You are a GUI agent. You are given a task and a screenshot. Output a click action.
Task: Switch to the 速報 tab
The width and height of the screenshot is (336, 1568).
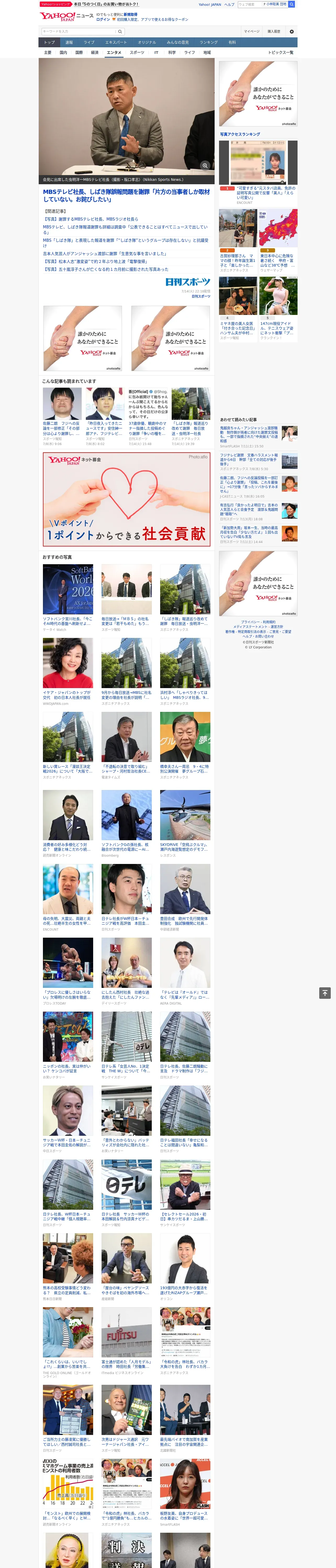point(69,42)
